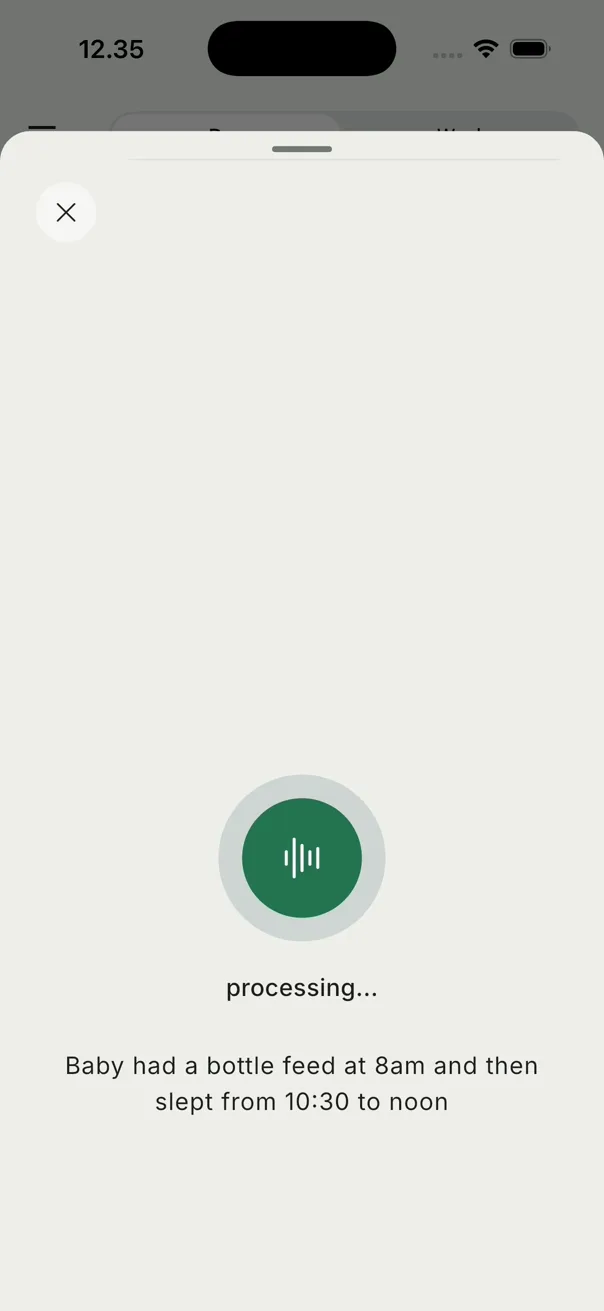This screenshot has height=1311, width=604.
Task: Close the voice input sheet
Action: 66,212
